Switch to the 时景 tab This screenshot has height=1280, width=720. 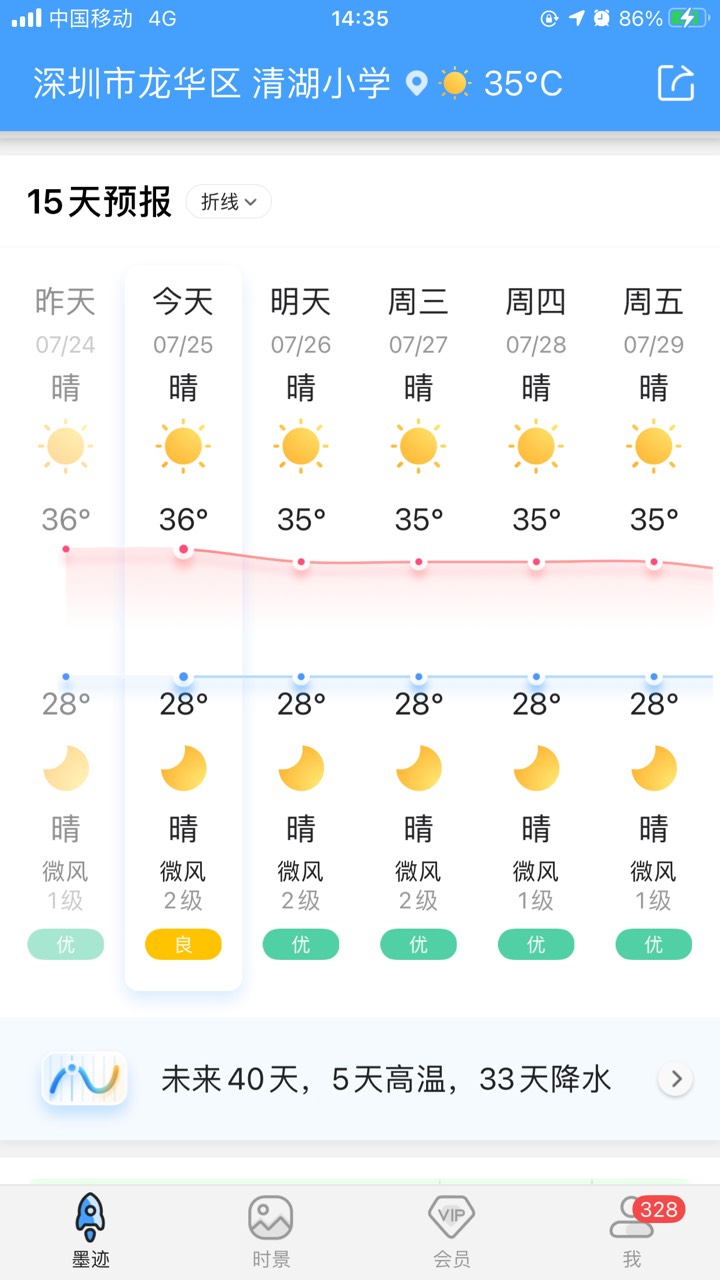tap(271, 1231)
